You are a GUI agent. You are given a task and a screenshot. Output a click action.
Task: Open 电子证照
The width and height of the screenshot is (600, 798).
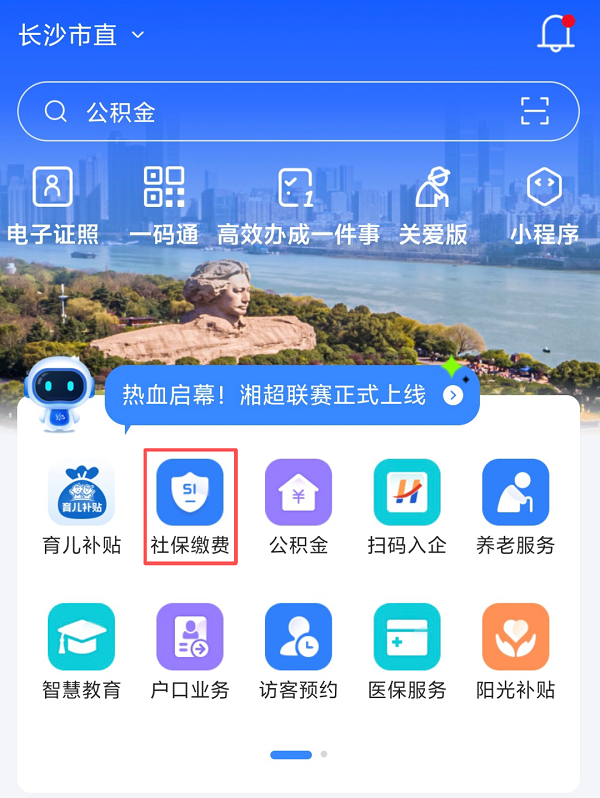tap(53, 205)
